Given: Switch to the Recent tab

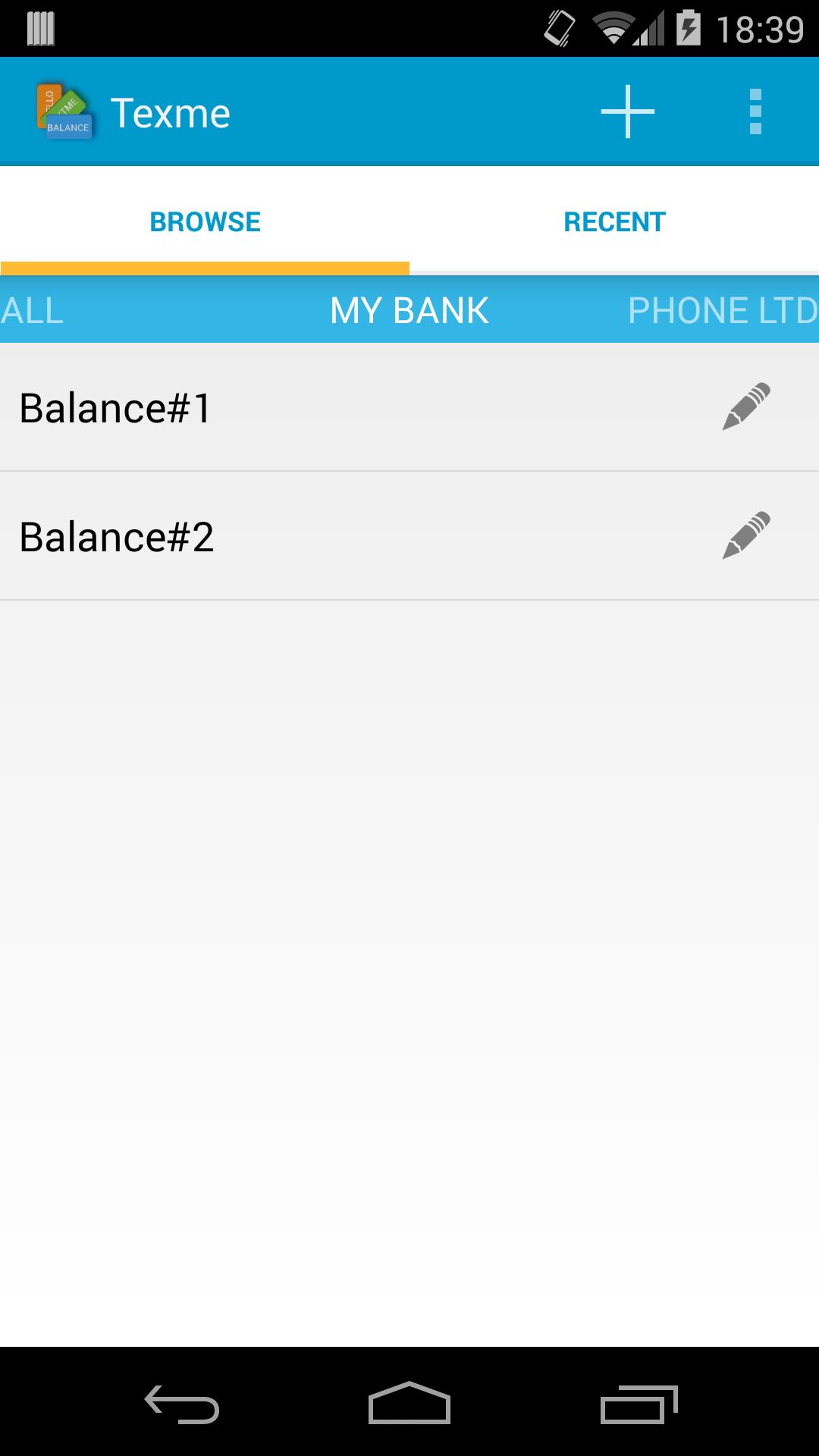Looking at the screenshot, I should [x=614, y=222].
